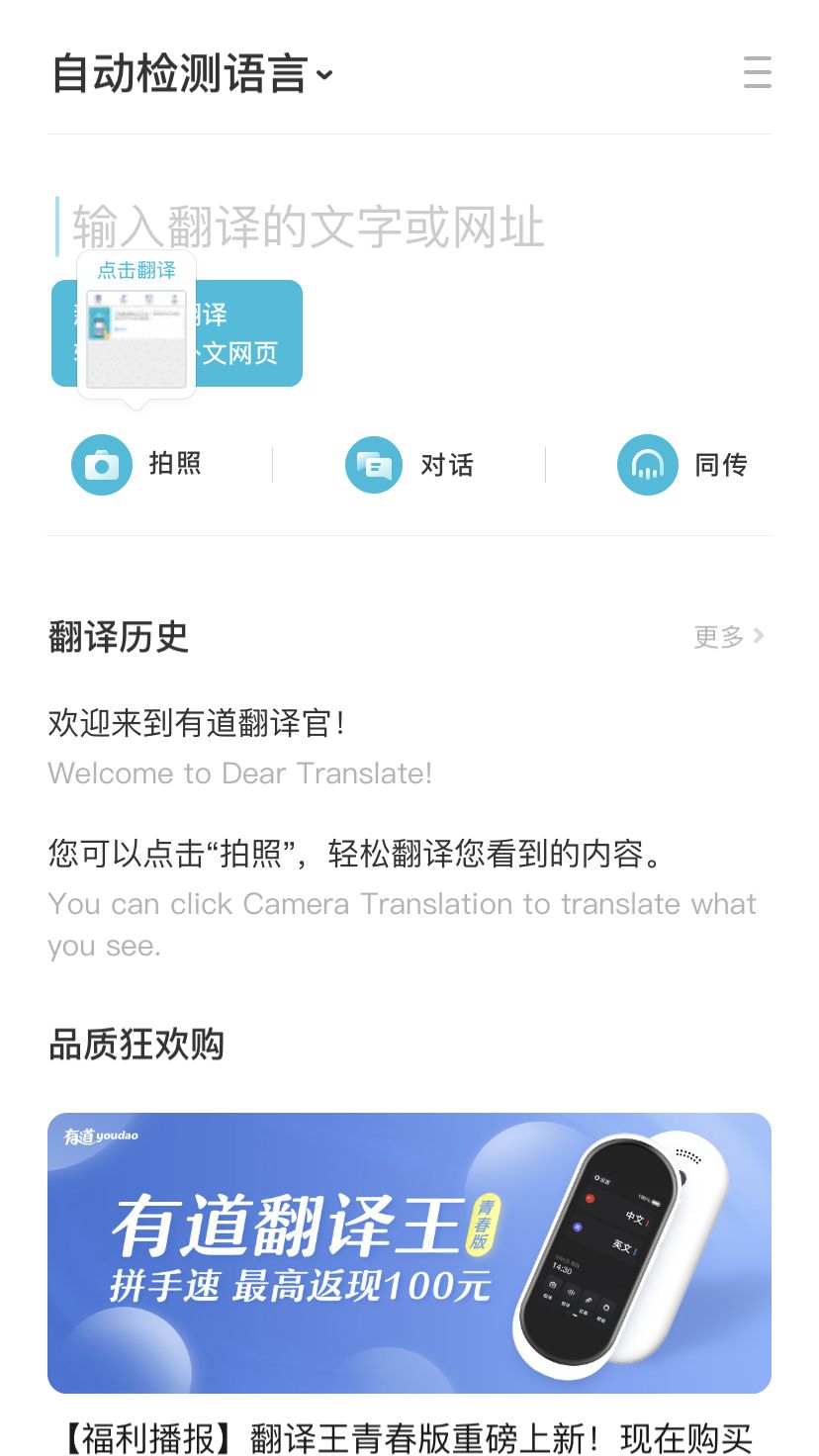Expand the language detection dropdown arrow
Image resolution: width=819 pixels, height=1456 pixels.
point(326,75)
